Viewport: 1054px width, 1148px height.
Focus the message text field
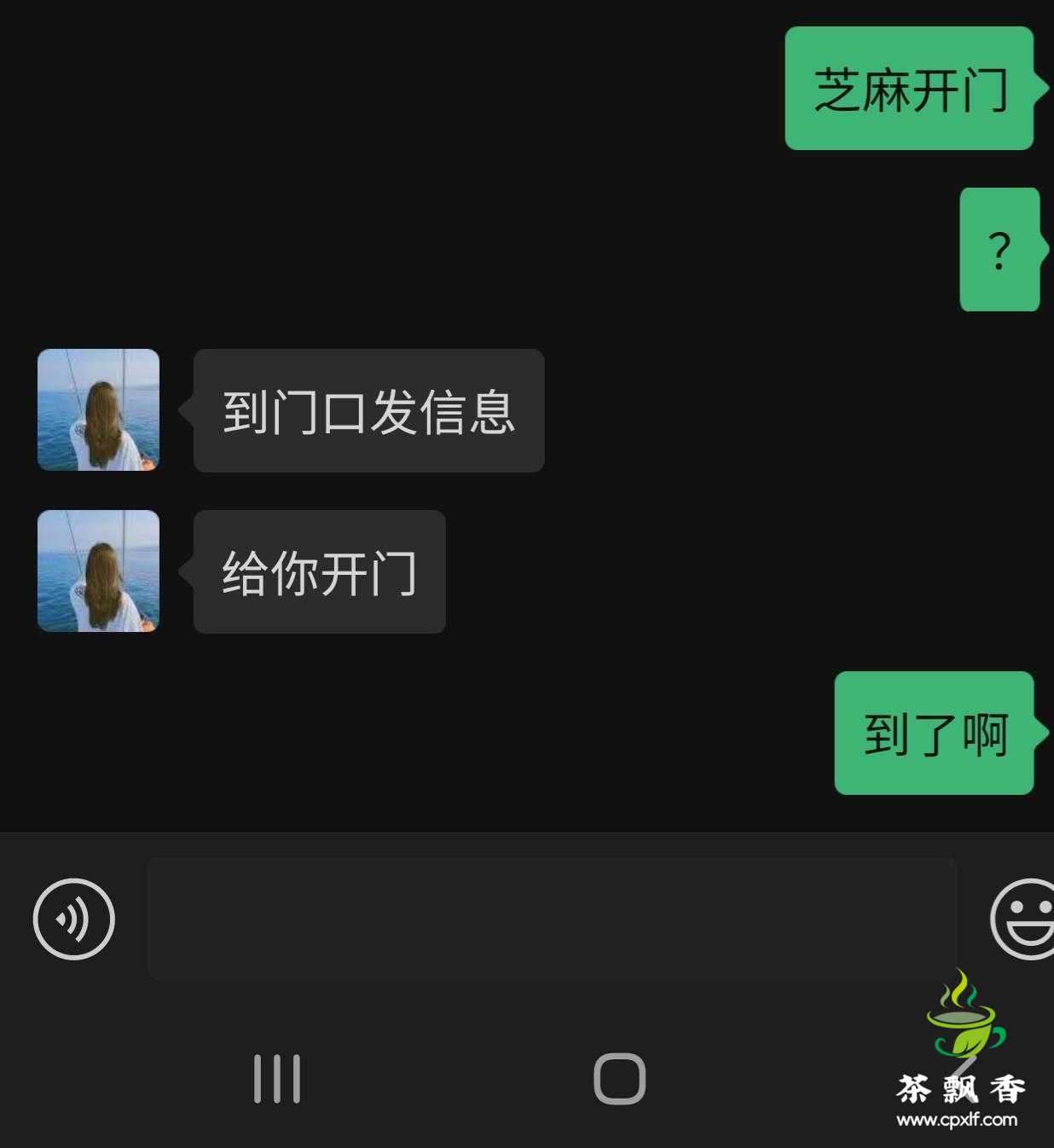(552, 919)
